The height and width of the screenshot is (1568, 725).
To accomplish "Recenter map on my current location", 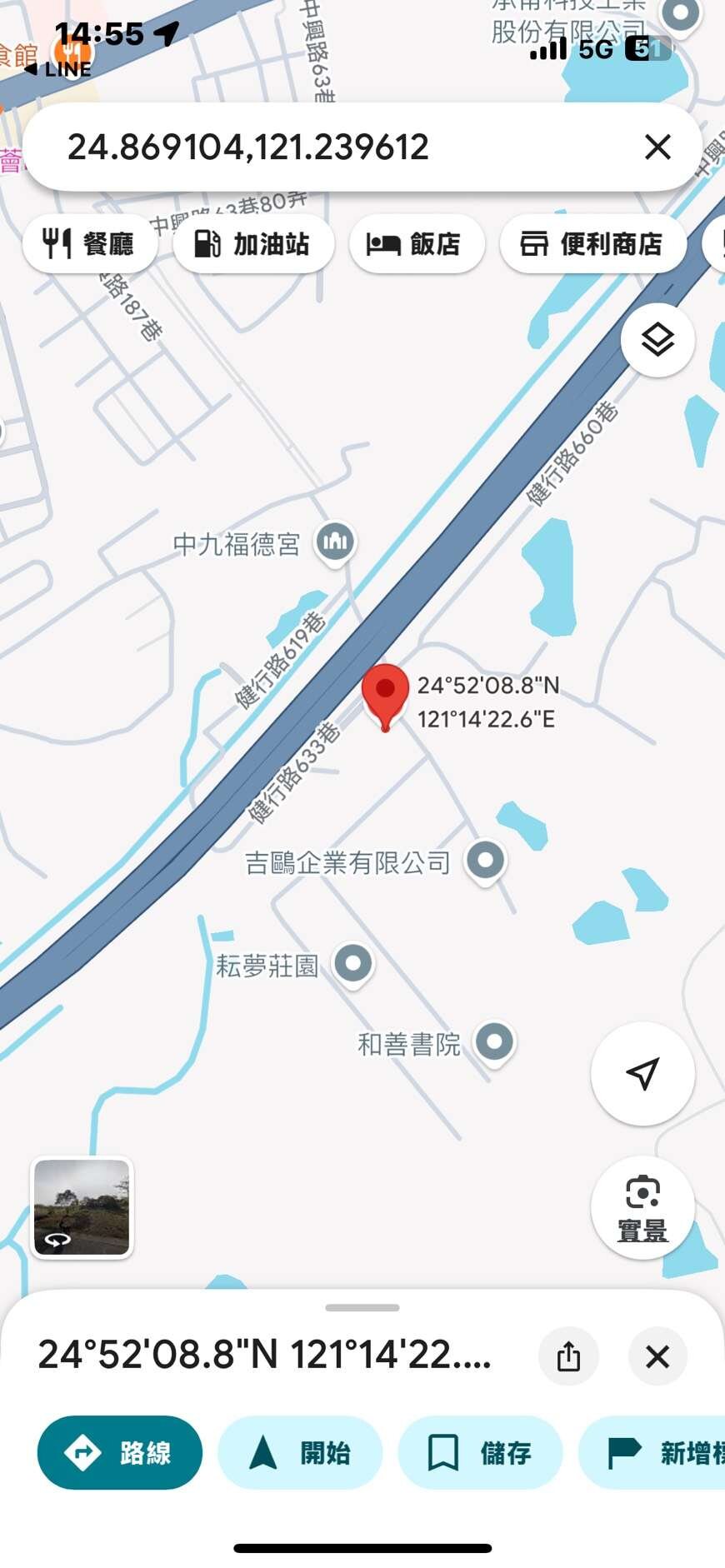I will (642, 1074).
